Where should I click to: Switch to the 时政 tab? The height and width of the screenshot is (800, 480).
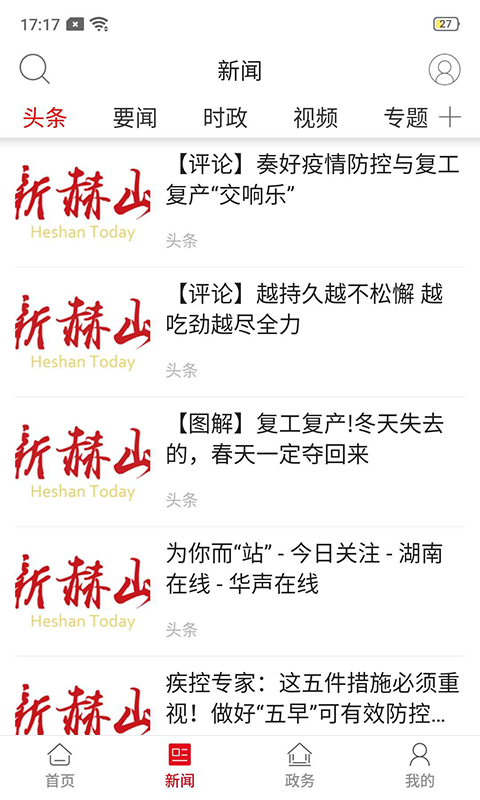[225, 118]
